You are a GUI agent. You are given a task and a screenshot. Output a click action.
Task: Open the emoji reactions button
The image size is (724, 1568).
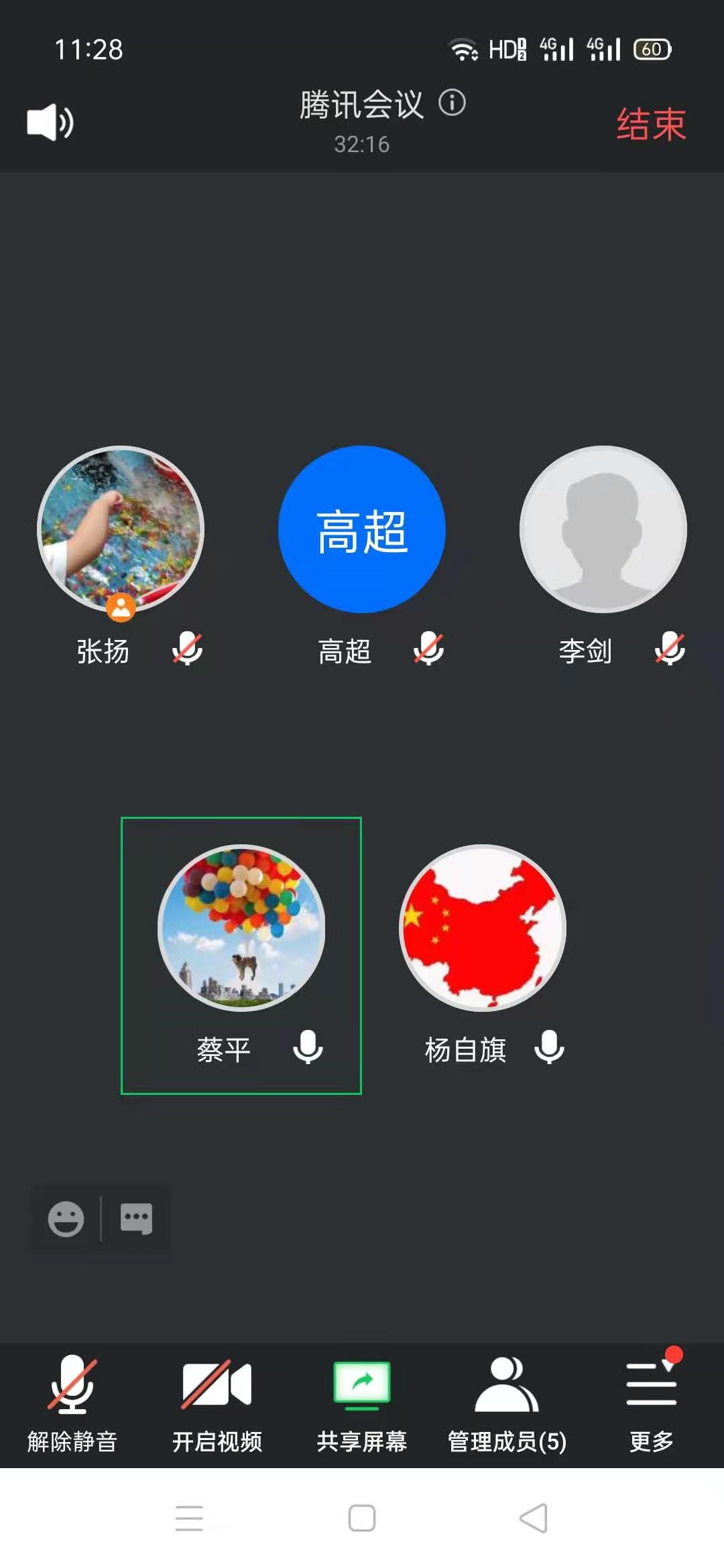pos(66,1219)
